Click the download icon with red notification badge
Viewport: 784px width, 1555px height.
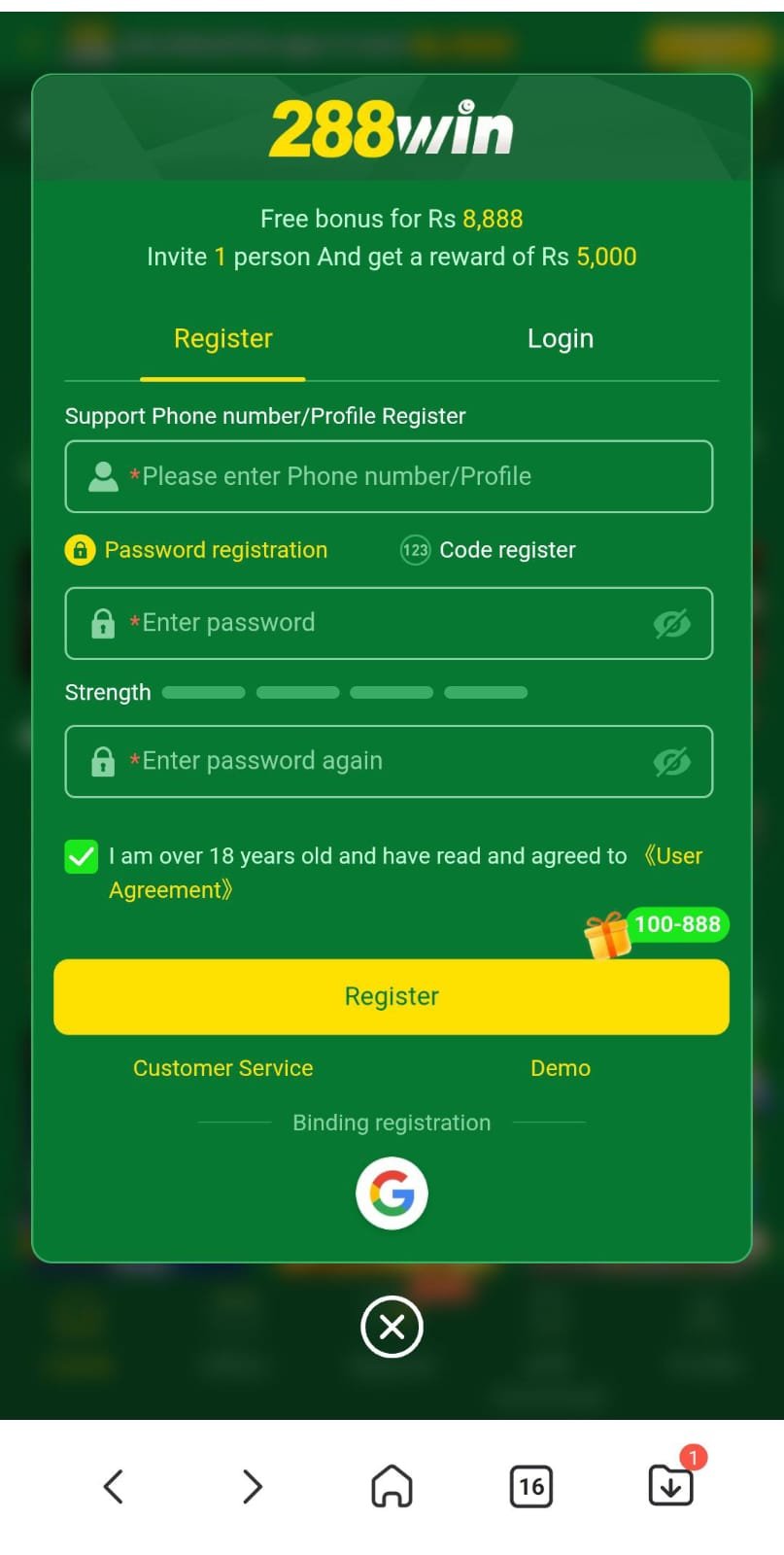pos(670,1486)
